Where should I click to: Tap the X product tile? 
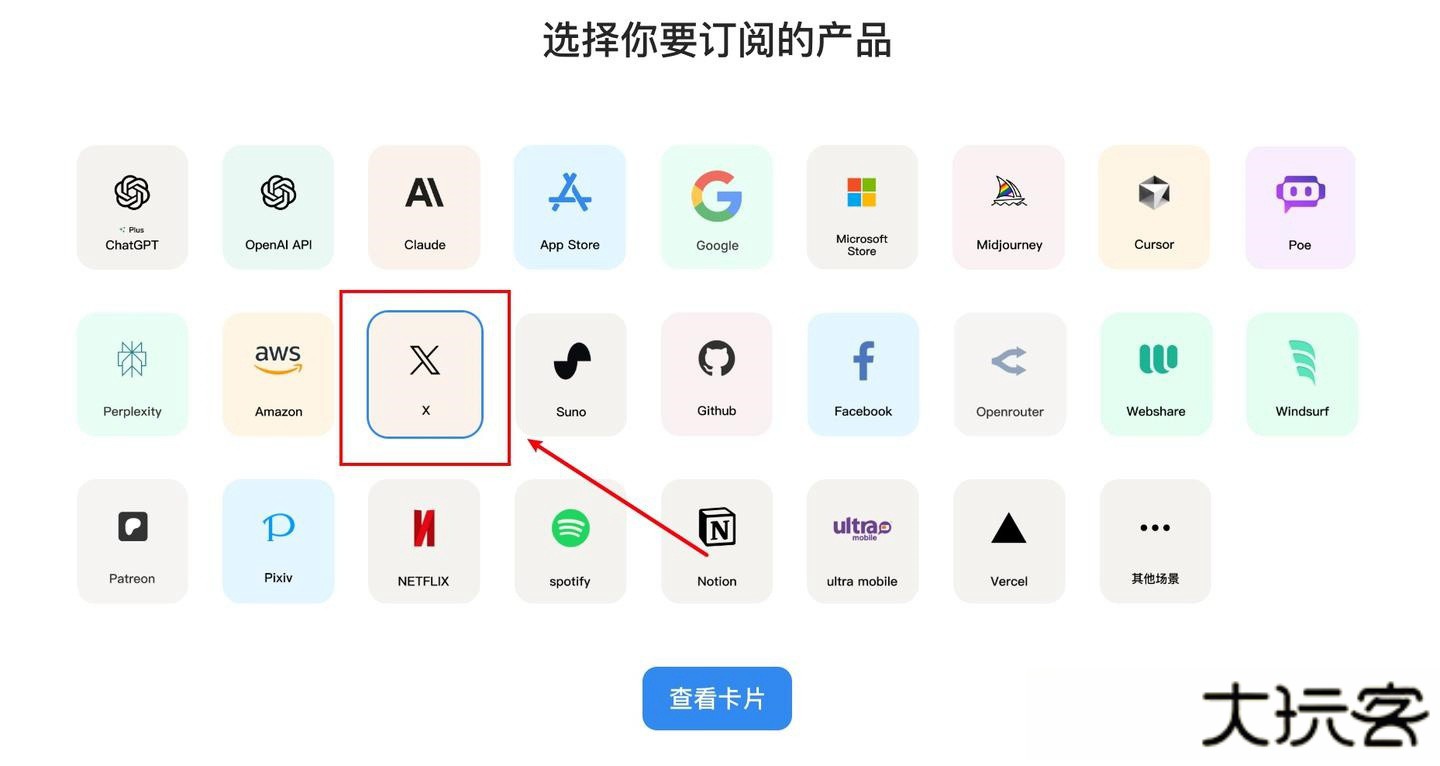(425, 374)
